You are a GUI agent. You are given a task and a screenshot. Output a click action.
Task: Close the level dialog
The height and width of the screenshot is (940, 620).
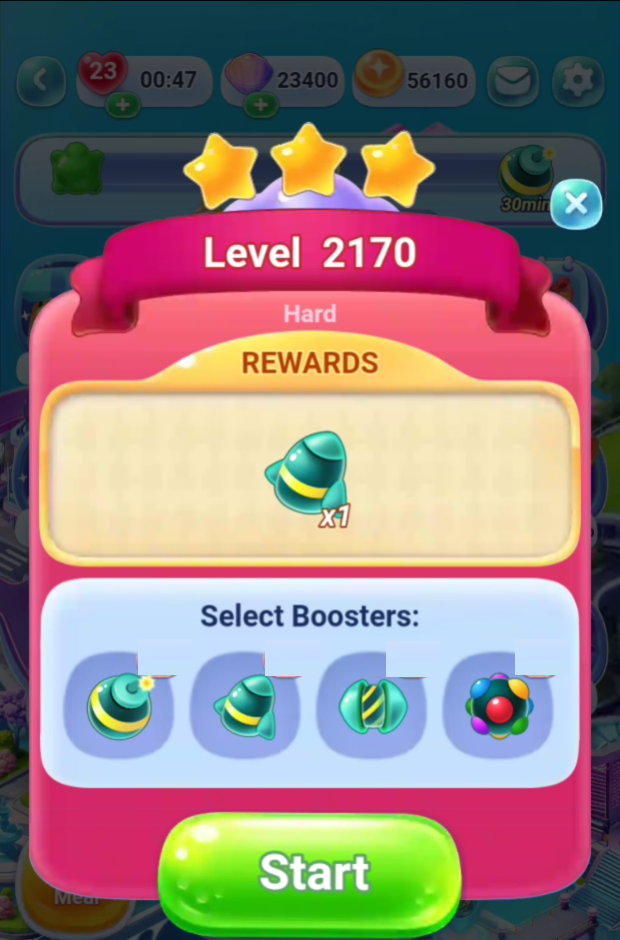coord(576,204)
